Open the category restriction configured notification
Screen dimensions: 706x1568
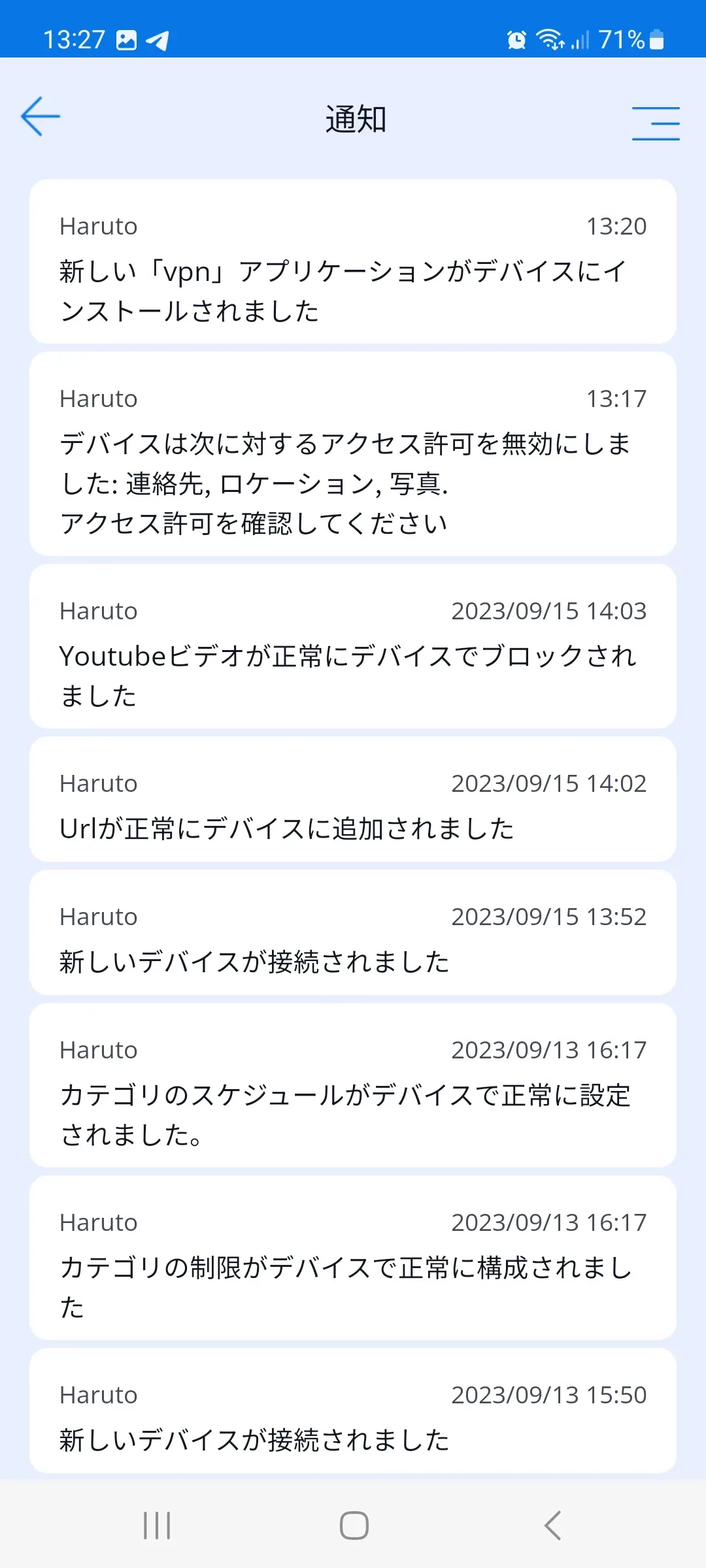(x=353, y=1258)
